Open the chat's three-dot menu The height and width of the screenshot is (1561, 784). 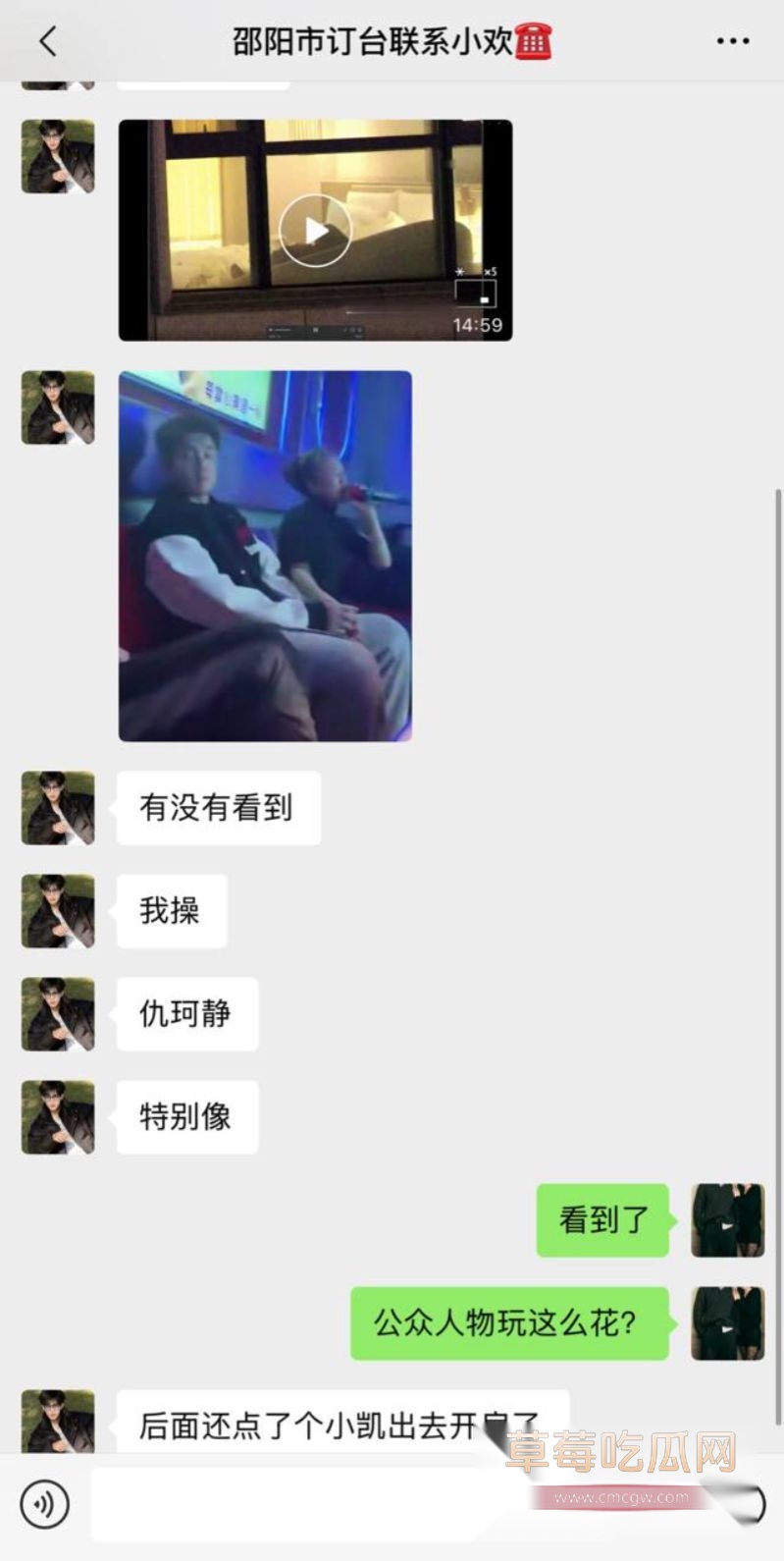click(732, 41)
